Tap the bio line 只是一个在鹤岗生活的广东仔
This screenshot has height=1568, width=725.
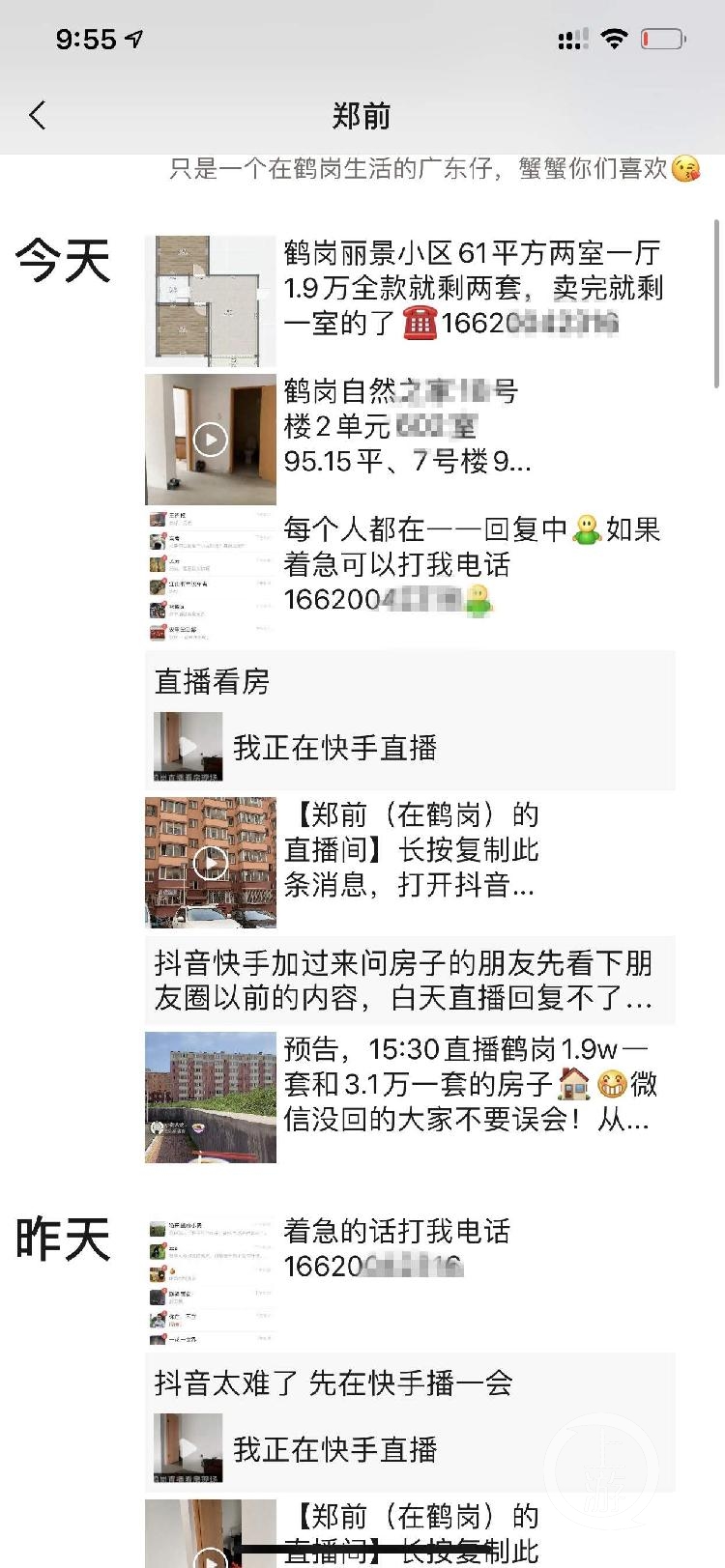[x=435, y=171]
